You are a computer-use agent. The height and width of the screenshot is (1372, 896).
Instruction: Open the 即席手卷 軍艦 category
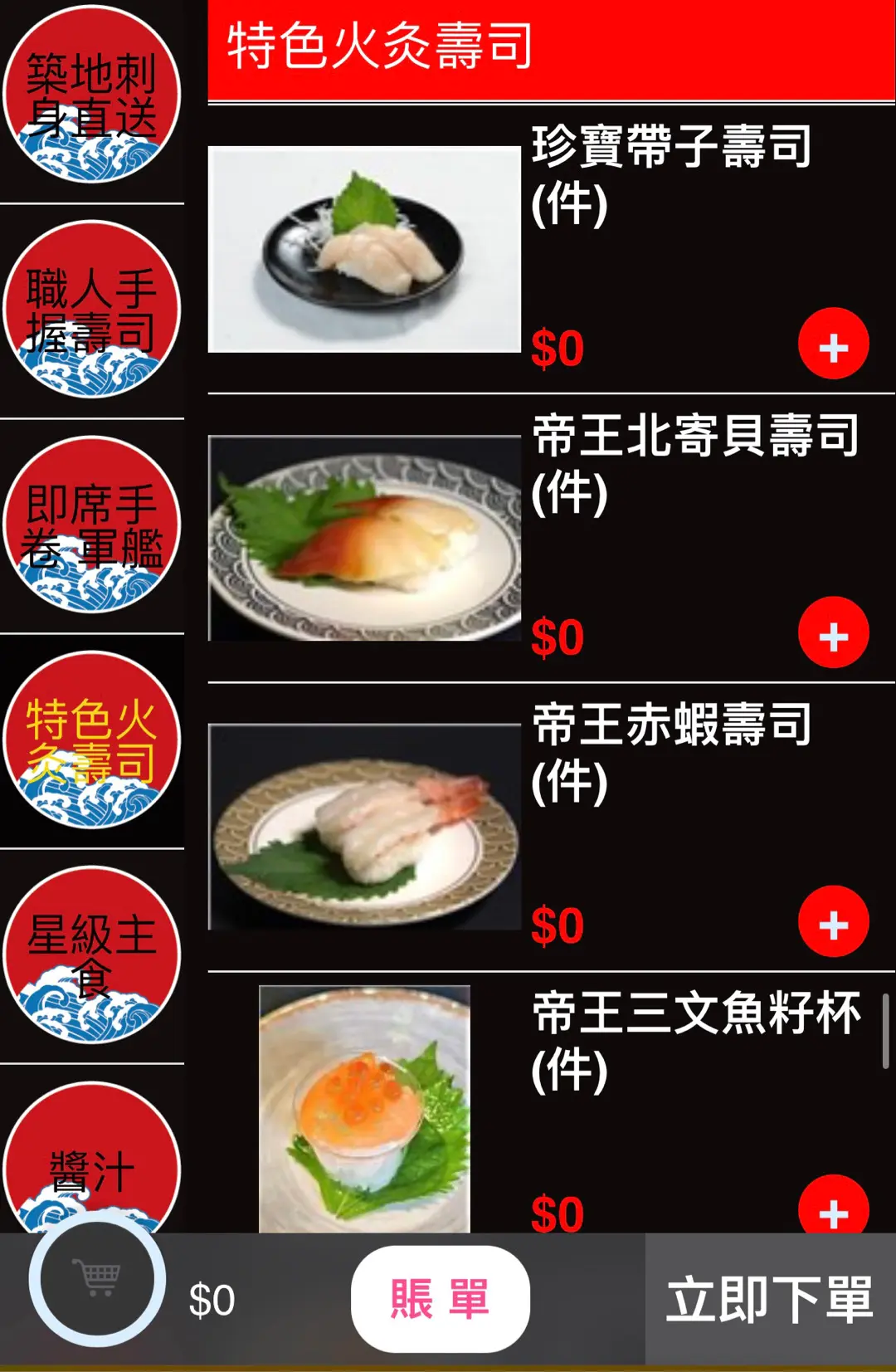pyautogui.click(x=91, y=525)
